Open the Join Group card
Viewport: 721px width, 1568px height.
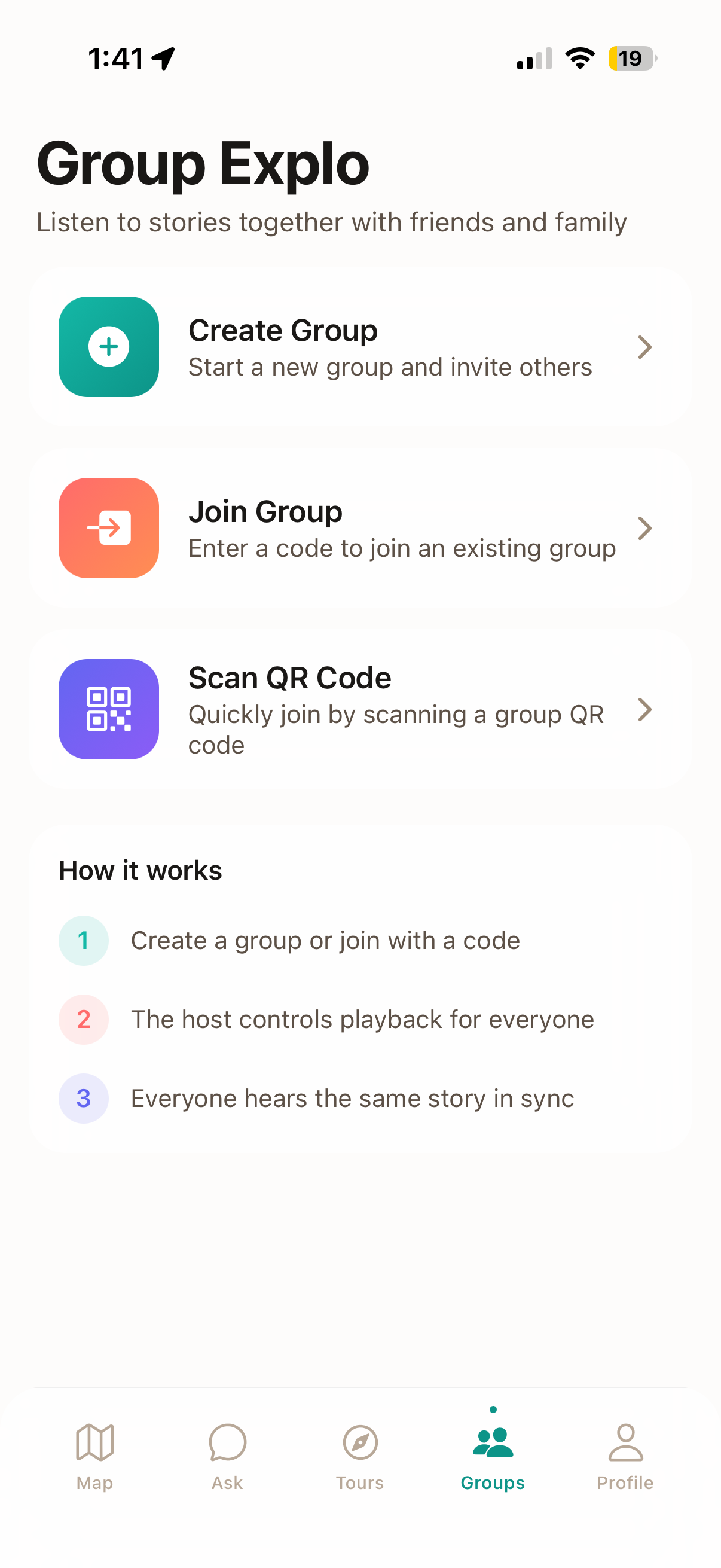click(x=360, y=529)
